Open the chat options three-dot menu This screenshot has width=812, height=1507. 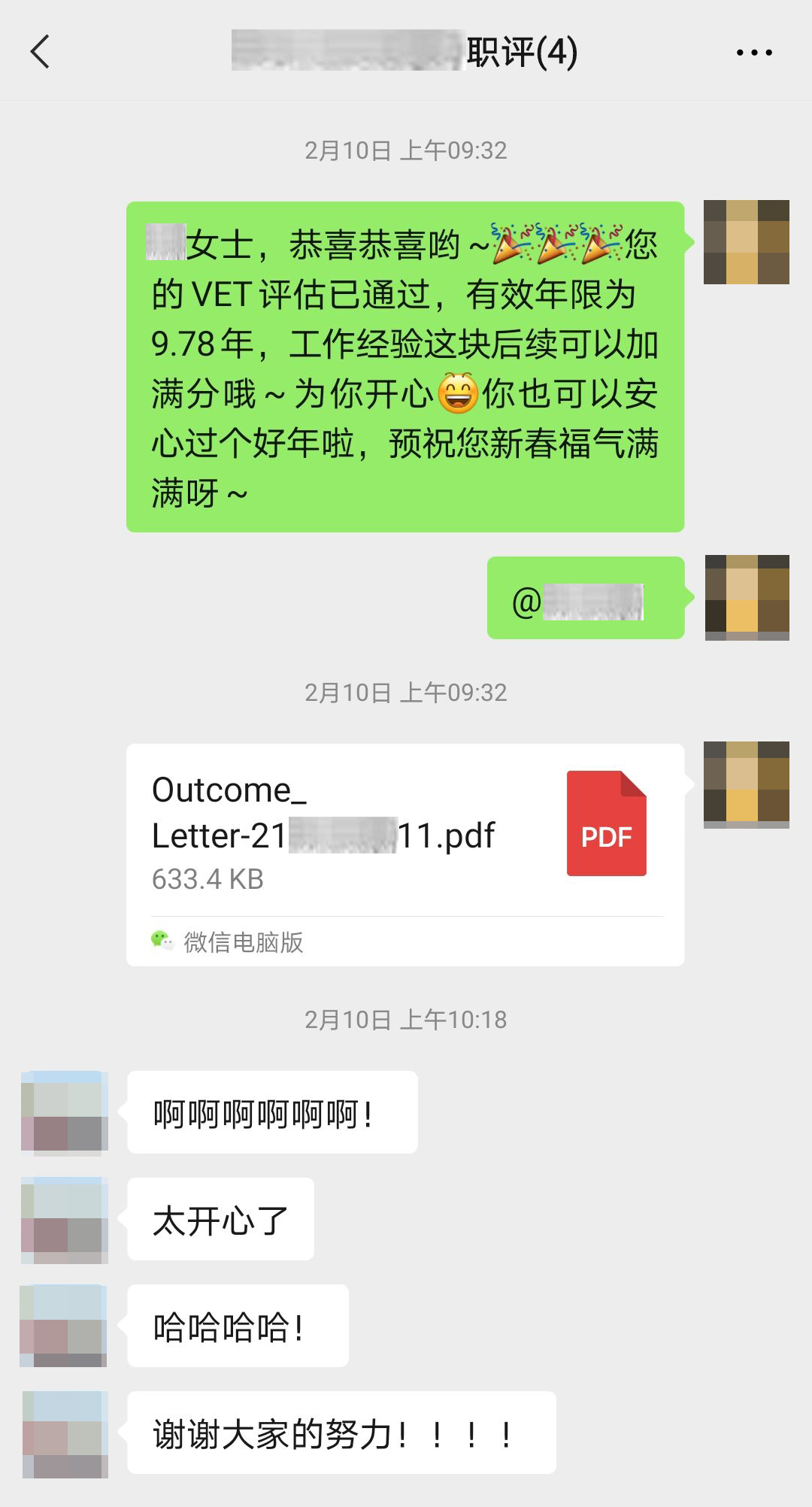click(x=753, y=53)
